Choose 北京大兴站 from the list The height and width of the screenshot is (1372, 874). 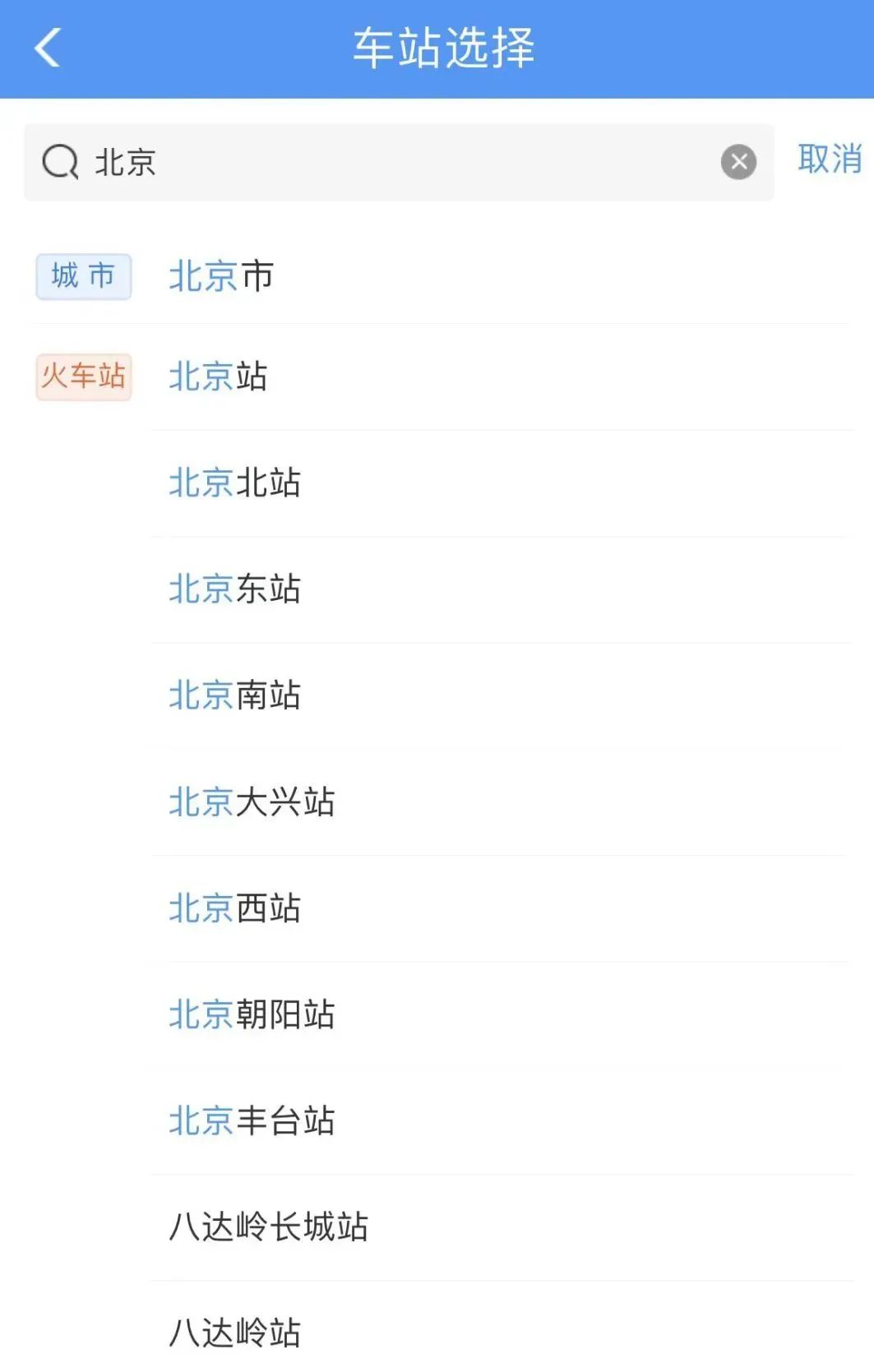(252, 801)
